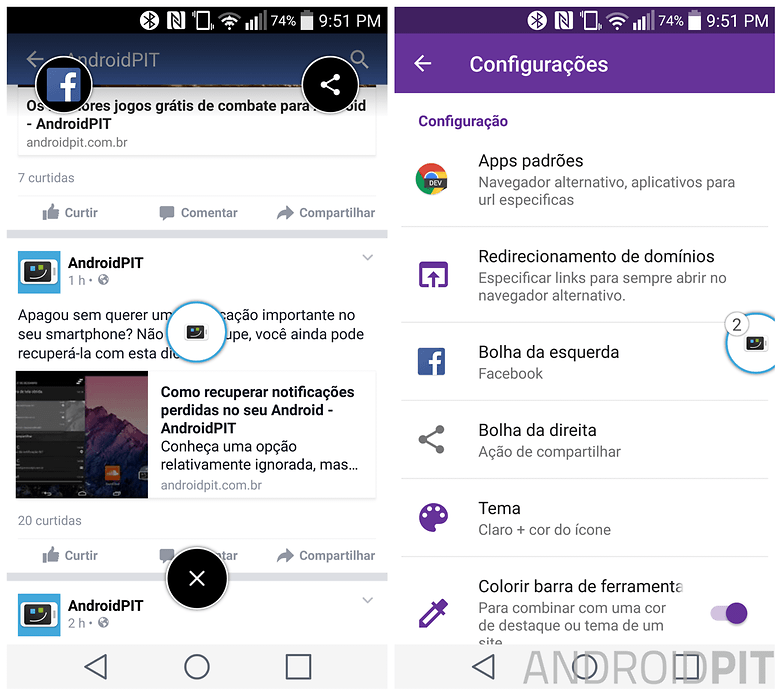The image size is (782, 696).
Task: Open Bolha da esquerda setting
Action: 560,362
